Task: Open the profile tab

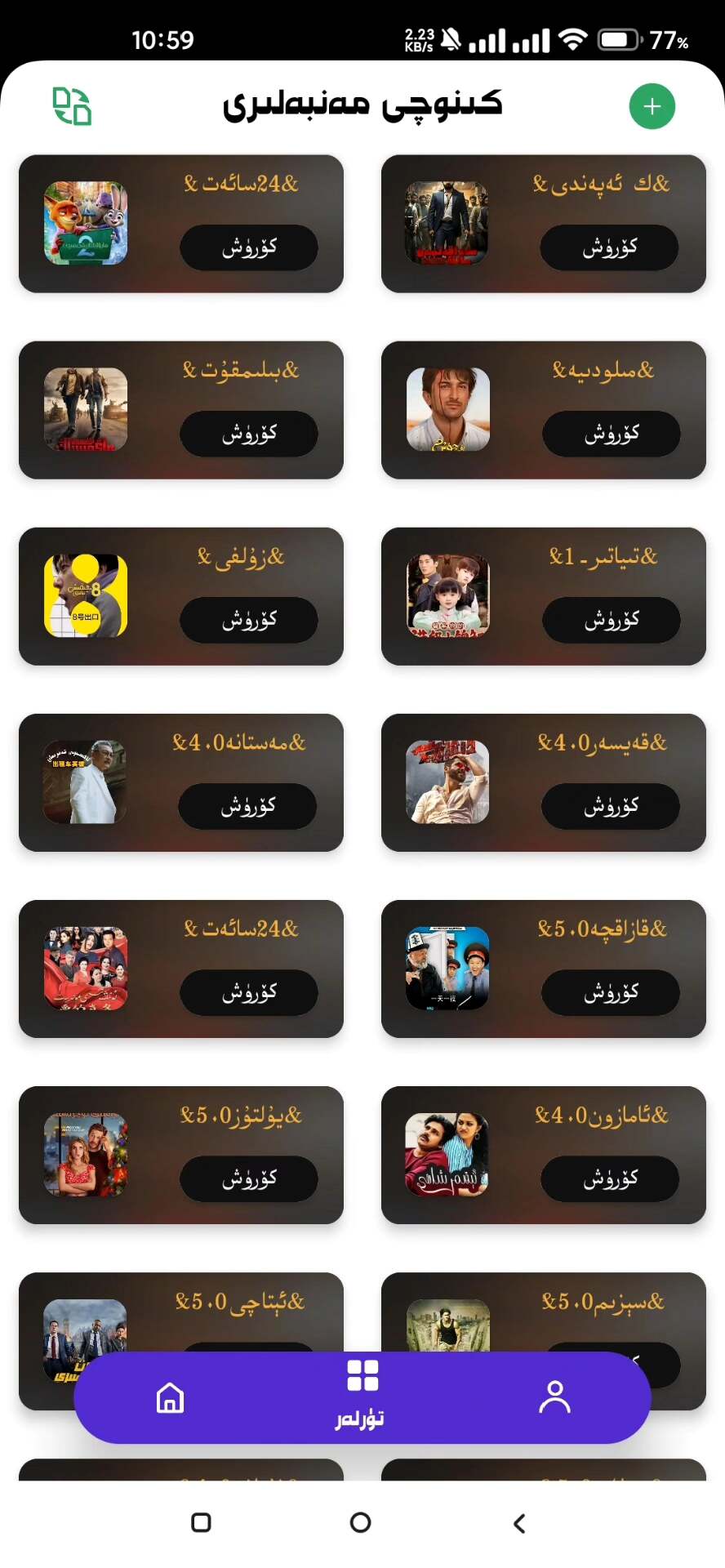Action: click(x=554, y=1397)
